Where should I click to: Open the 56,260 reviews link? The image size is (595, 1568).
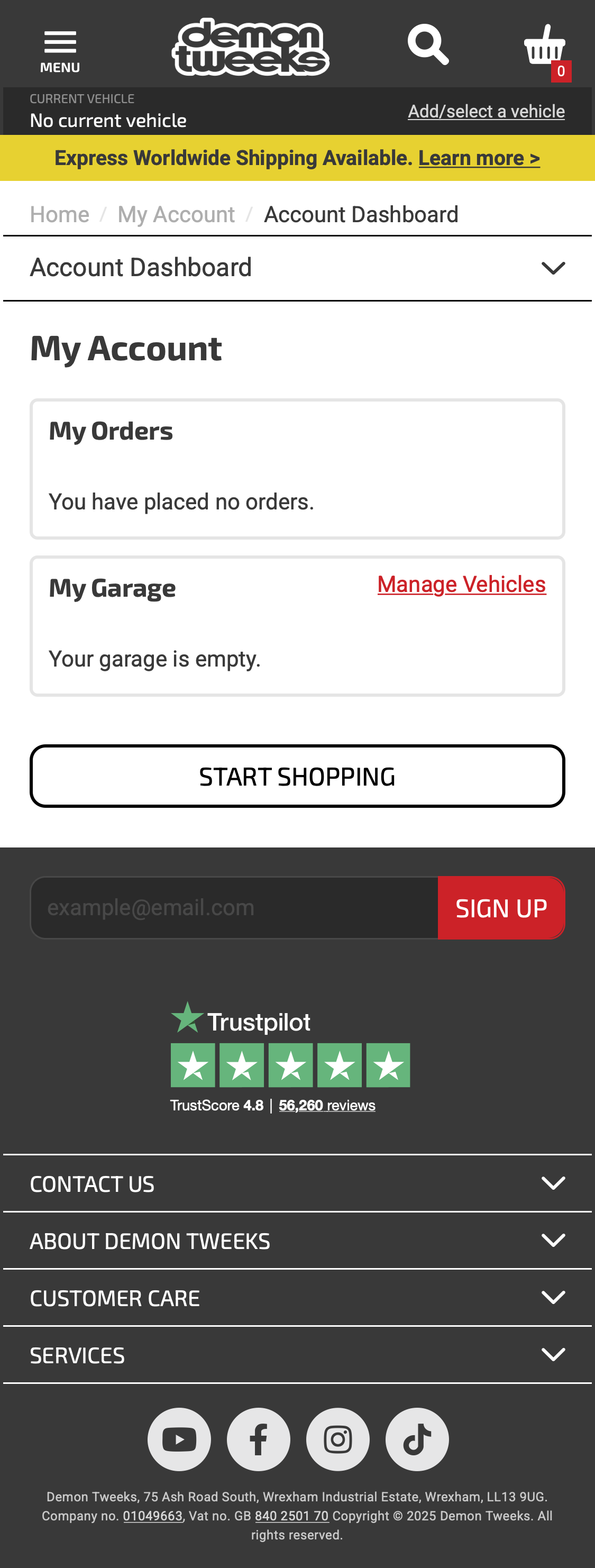(x=327, y=1106)
